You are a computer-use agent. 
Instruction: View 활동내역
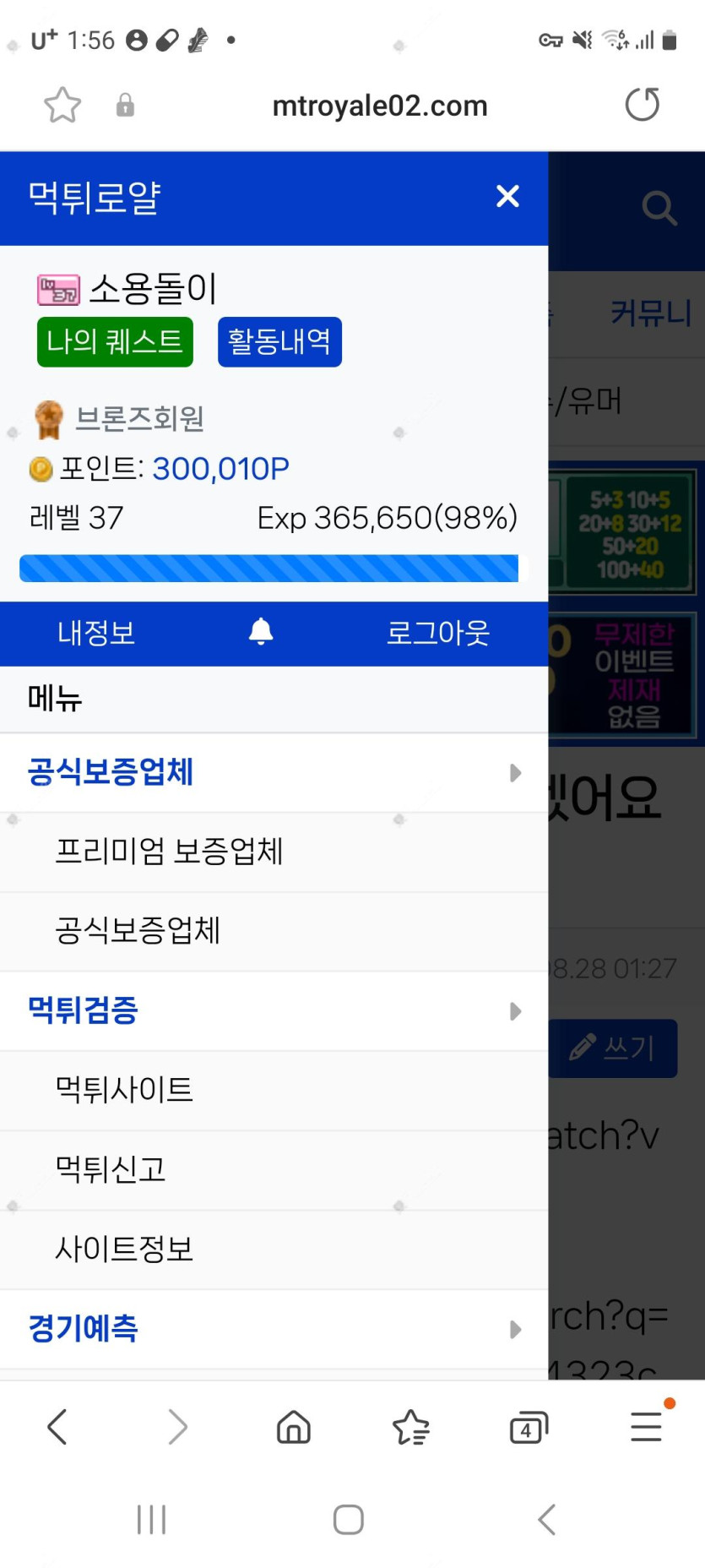click(279, 342)
